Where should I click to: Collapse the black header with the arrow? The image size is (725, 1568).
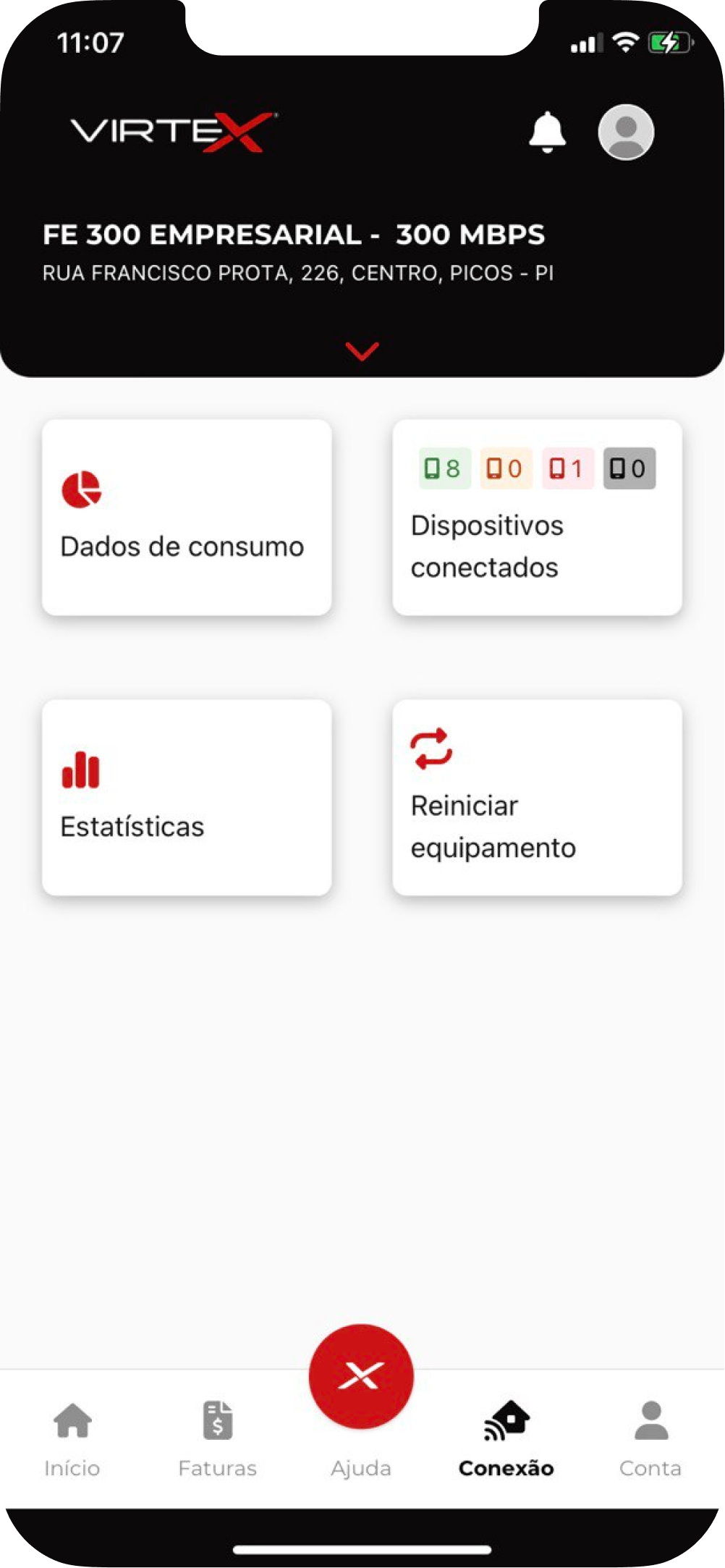pyautogui.click(x=362, y=351)
